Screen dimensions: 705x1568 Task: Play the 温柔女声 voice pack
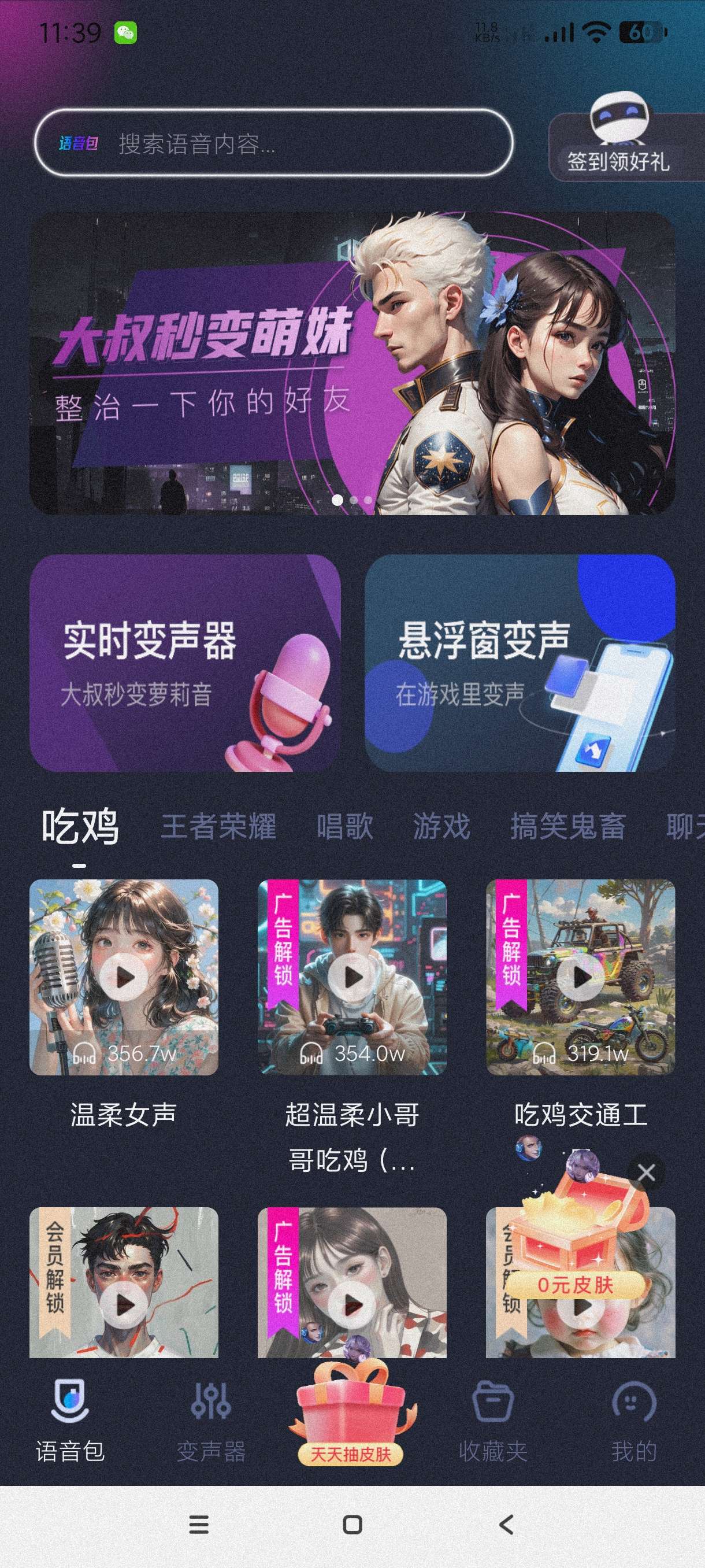(124, 978)
